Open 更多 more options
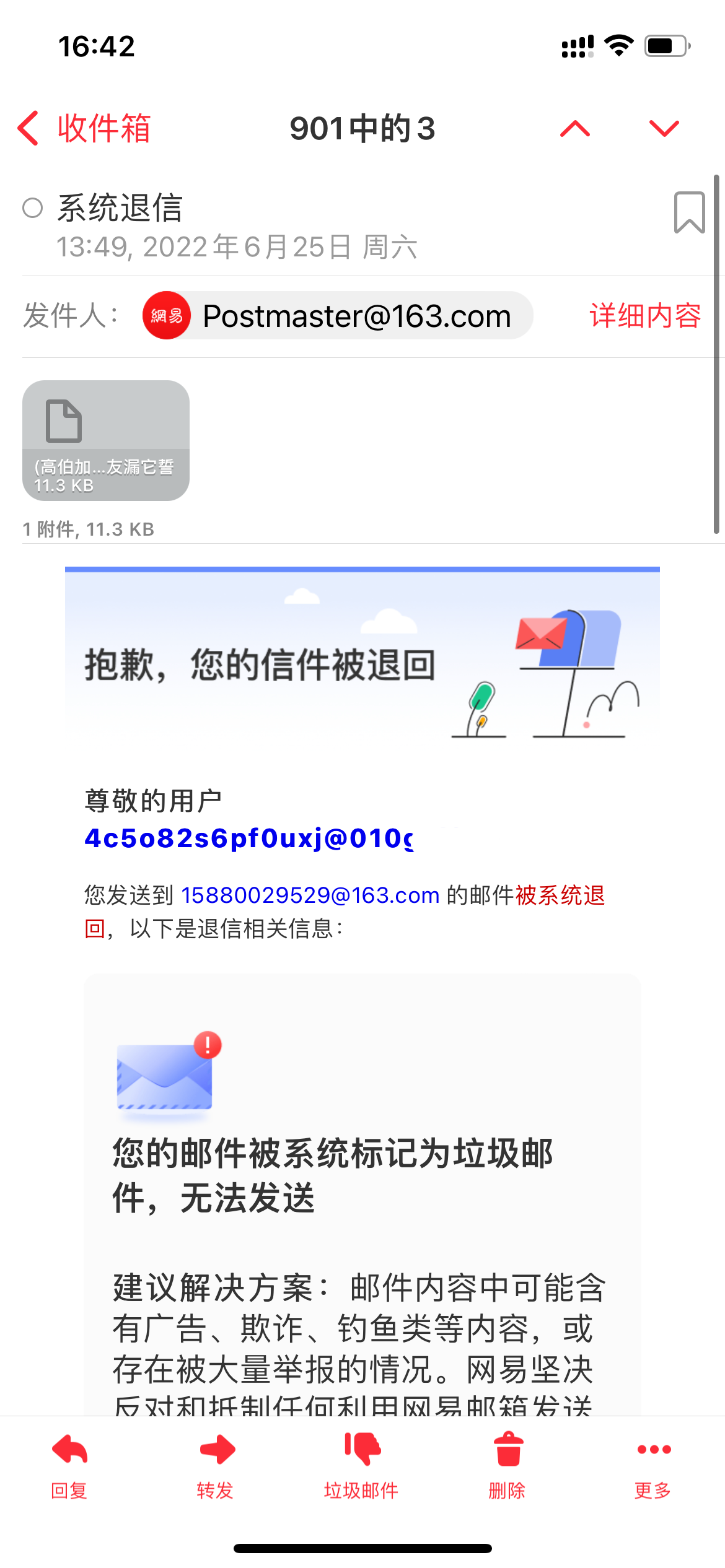 click(x=653, y=1465)
